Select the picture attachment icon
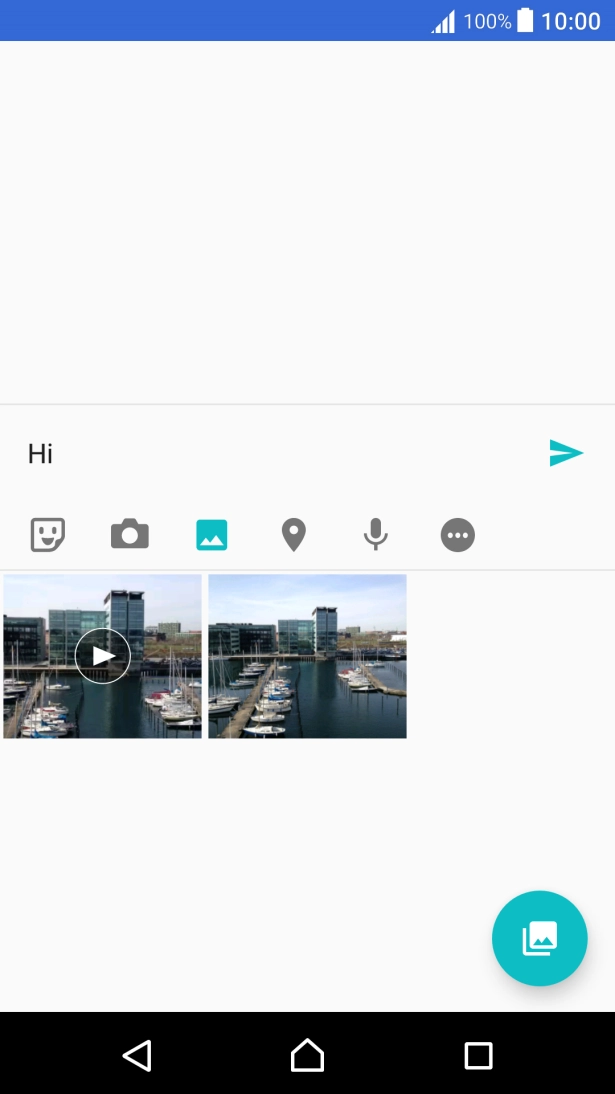Screen dimensions: 615x1094 pyautogui.click(x=212, y=535)
